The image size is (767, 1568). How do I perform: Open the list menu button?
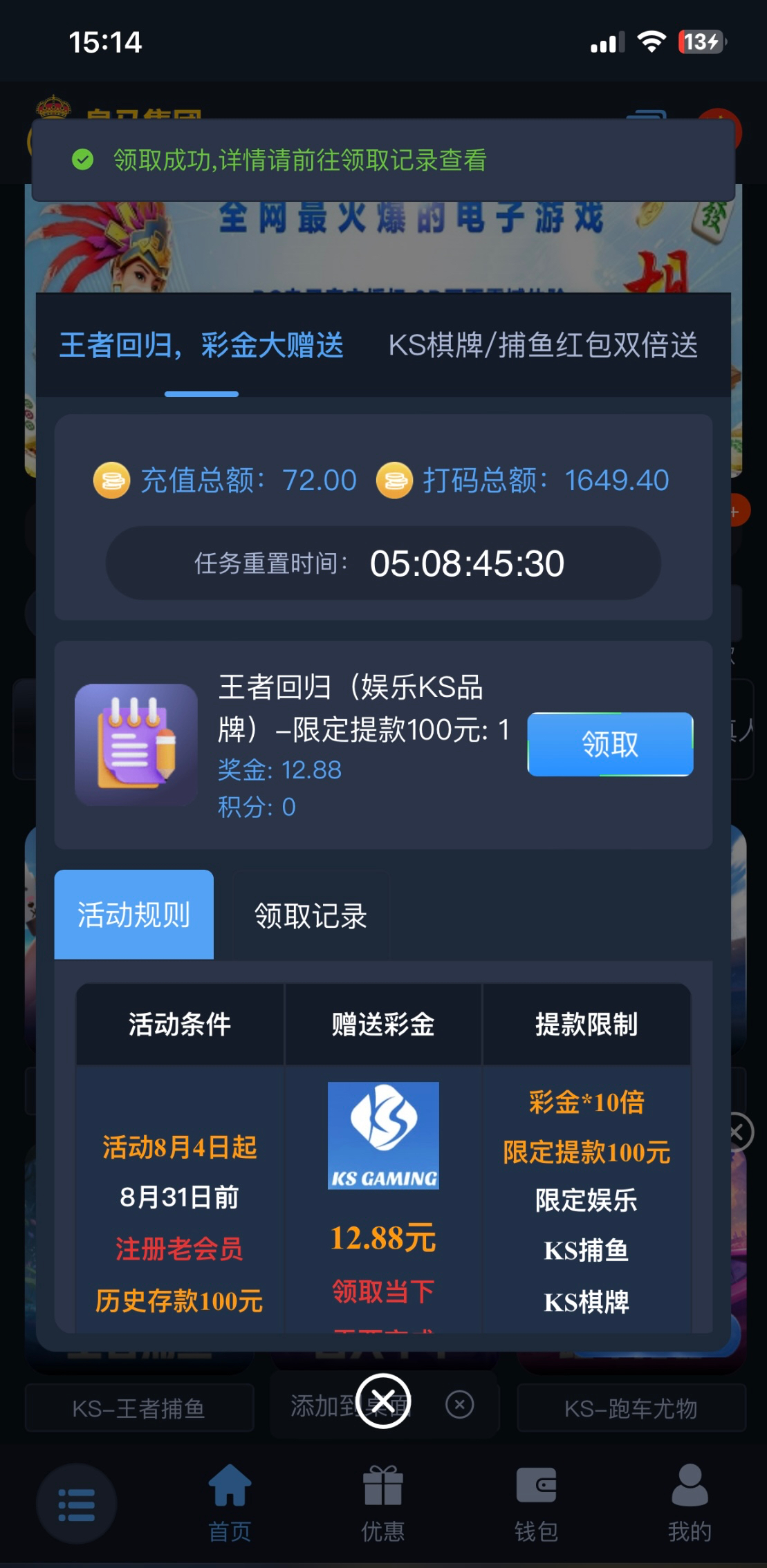77,1504
